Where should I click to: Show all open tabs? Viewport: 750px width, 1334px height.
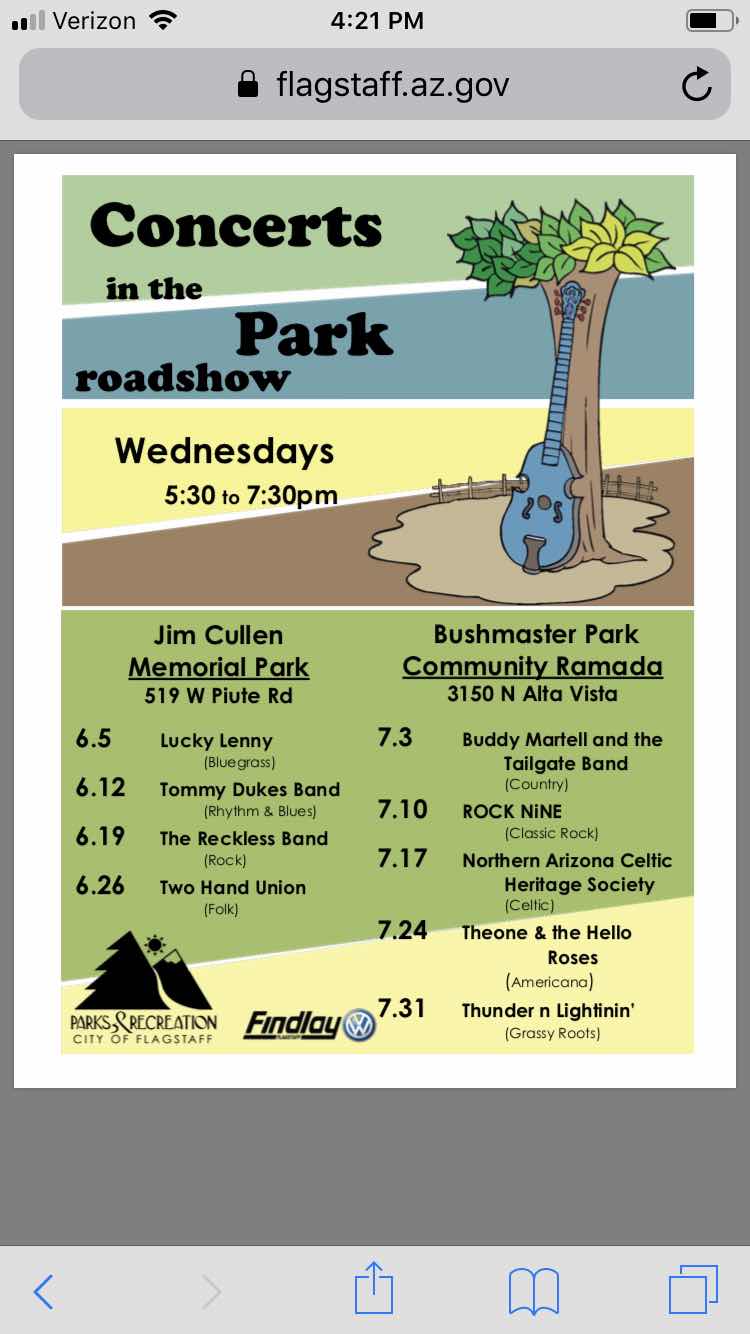(694, 1290)
